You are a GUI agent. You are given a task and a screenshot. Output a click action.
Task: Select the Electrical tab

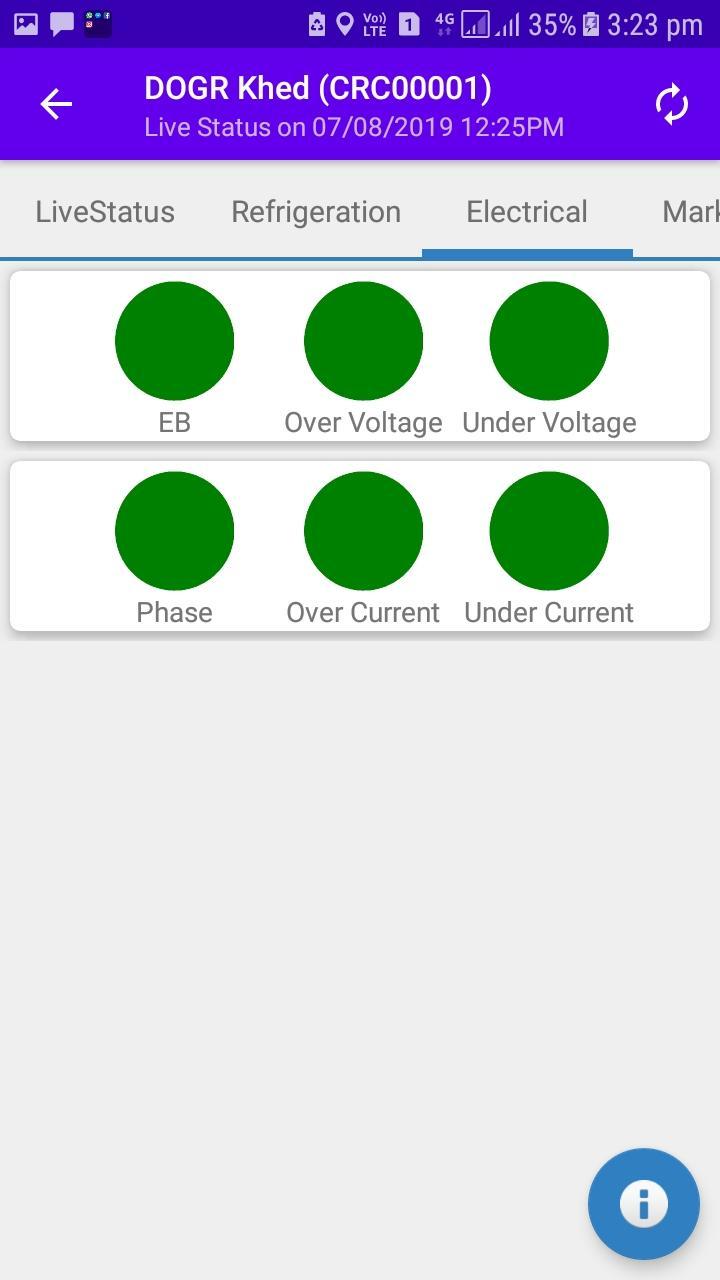[527, 212]
